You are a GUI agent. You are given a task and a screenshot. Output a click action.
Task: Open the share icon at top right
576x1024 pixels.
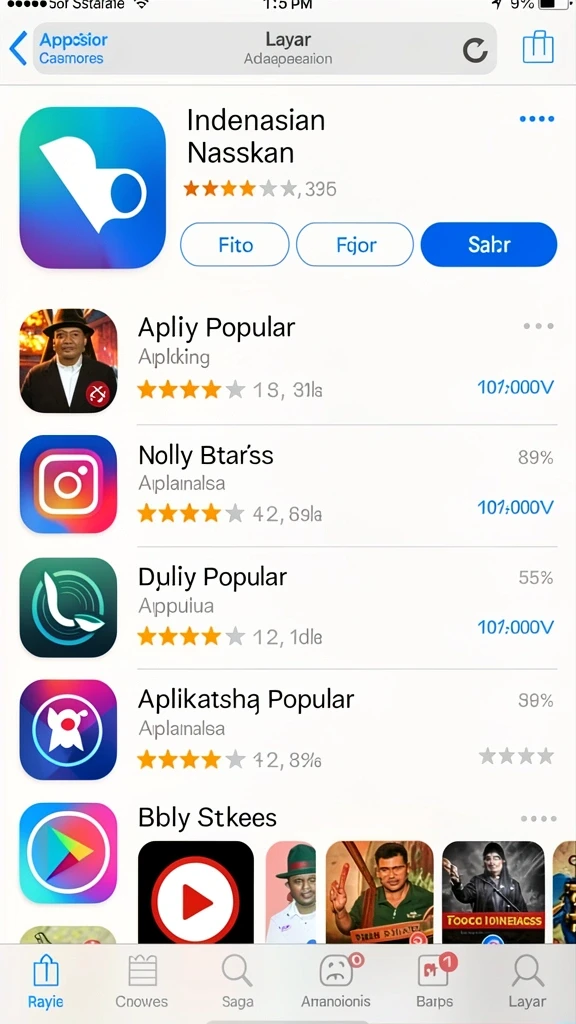tap(538, 47)
